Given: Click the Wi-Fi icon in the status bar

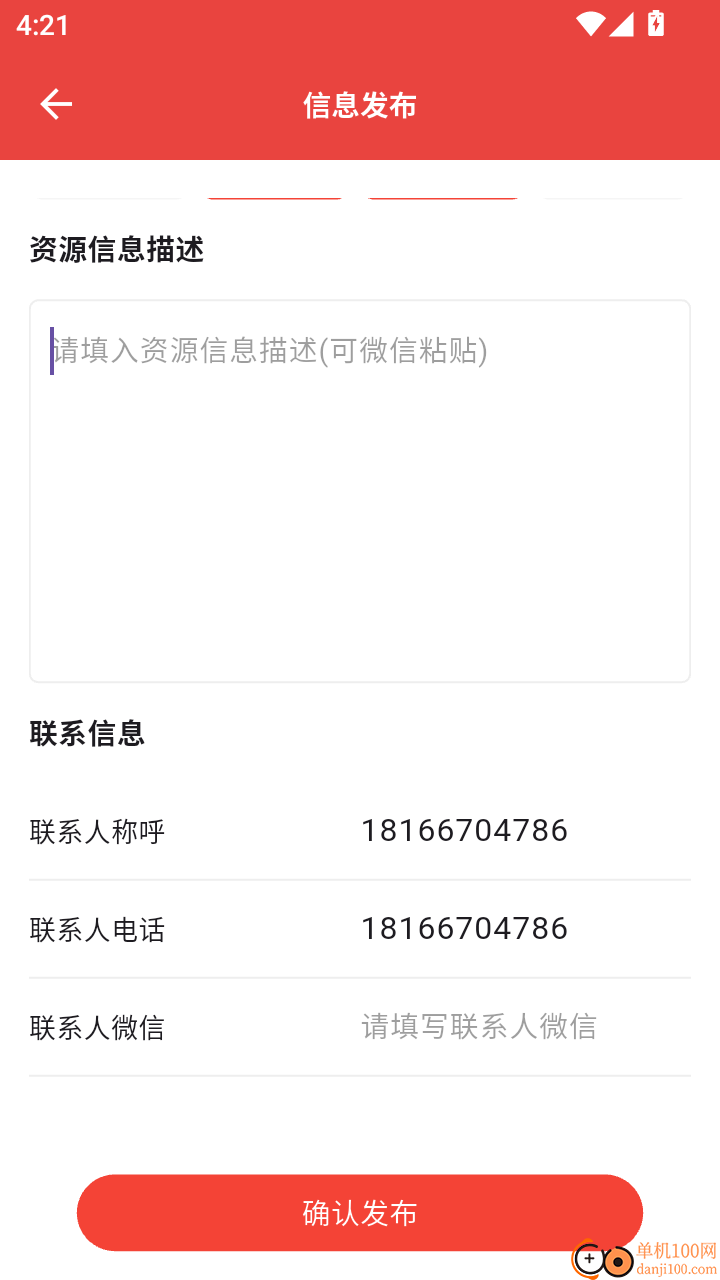Looking at the screenshot, I should (590, 24).
